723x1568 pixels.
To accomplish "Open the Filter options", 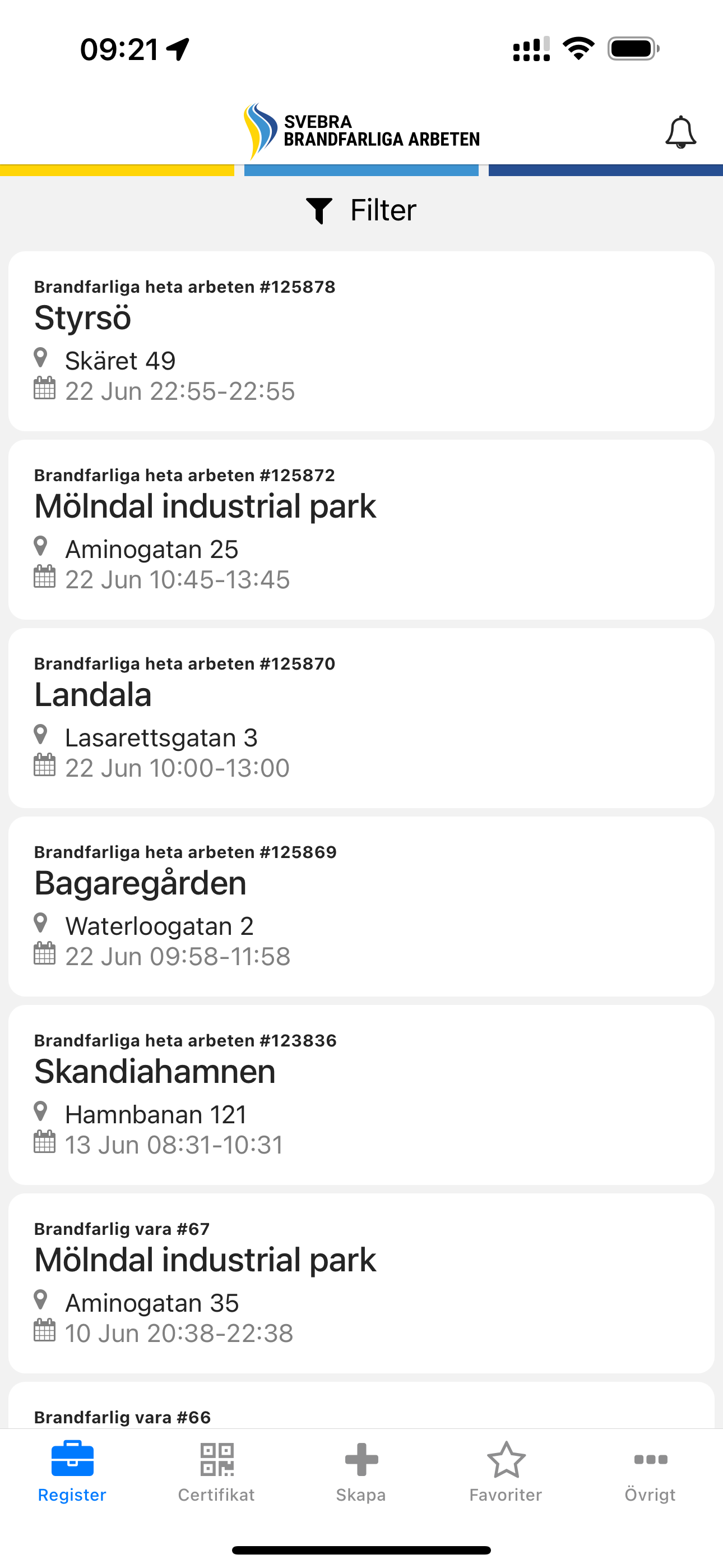I will click(x=361, y=210).
